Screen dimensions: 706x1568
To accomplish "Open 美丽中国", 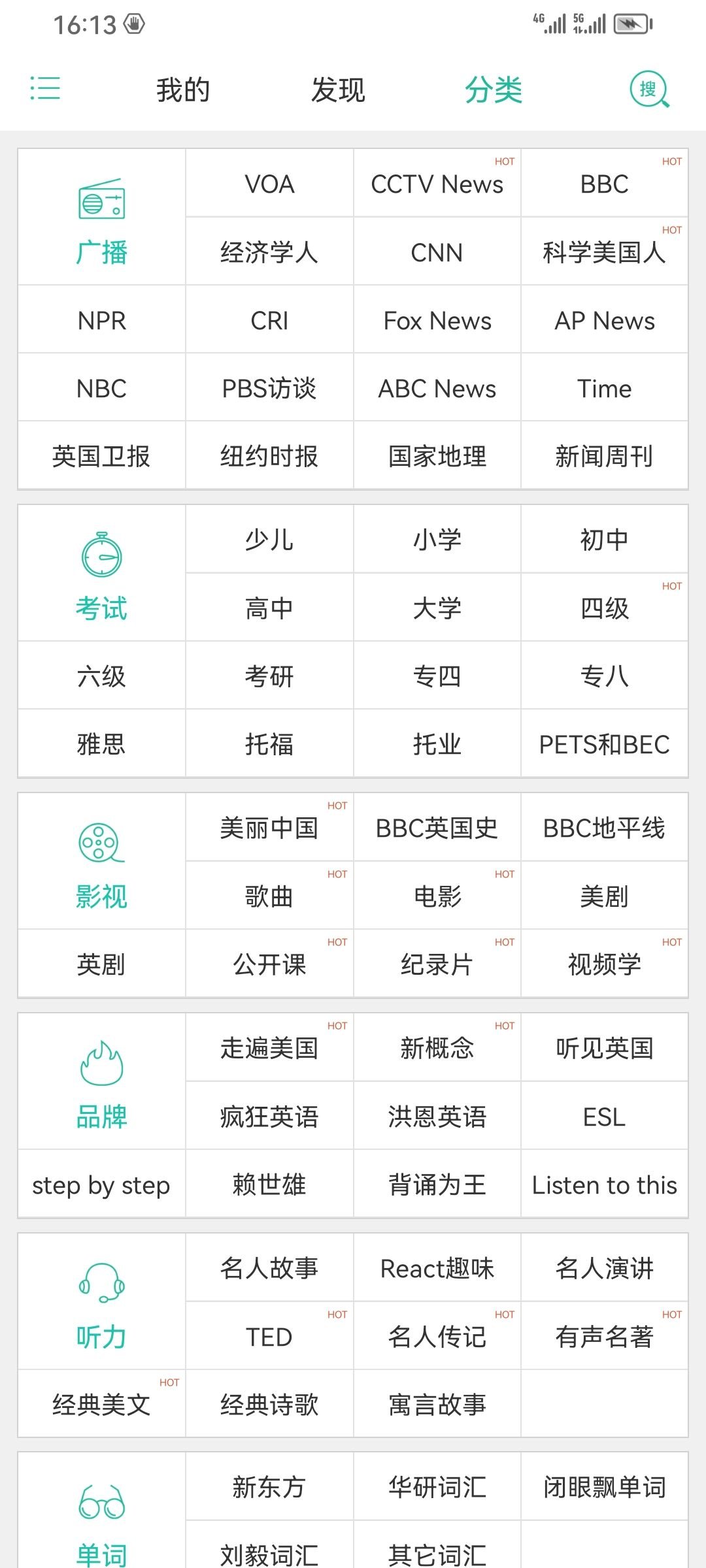I will [x=269, y=828].
